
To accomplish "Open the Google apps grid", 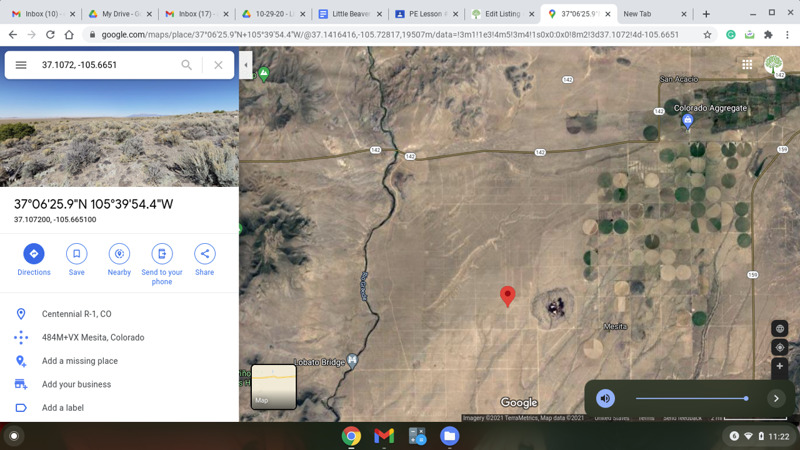I will coord(747,64).
